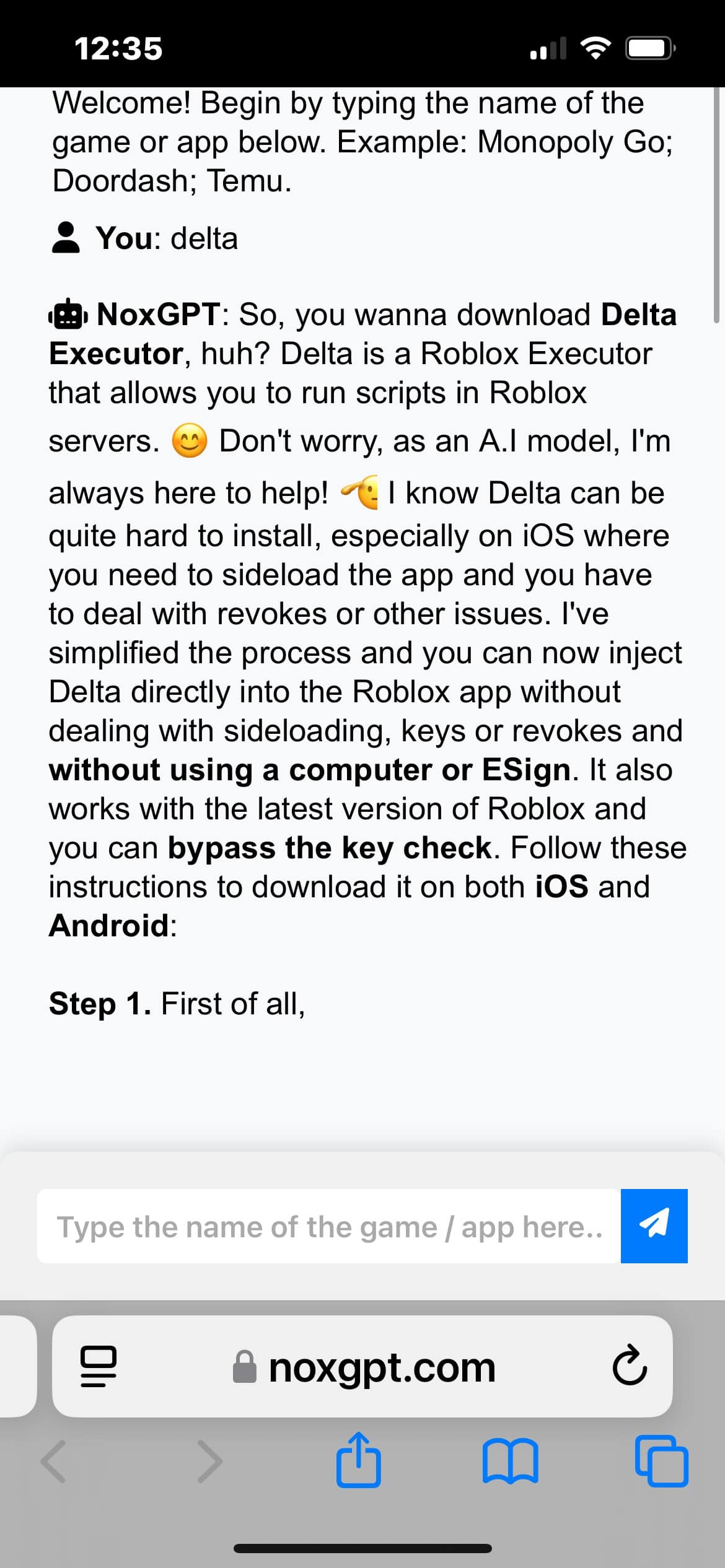Open Safari bookmarks
This screenshot has width=725, height=1568.
coord(510,1461)
